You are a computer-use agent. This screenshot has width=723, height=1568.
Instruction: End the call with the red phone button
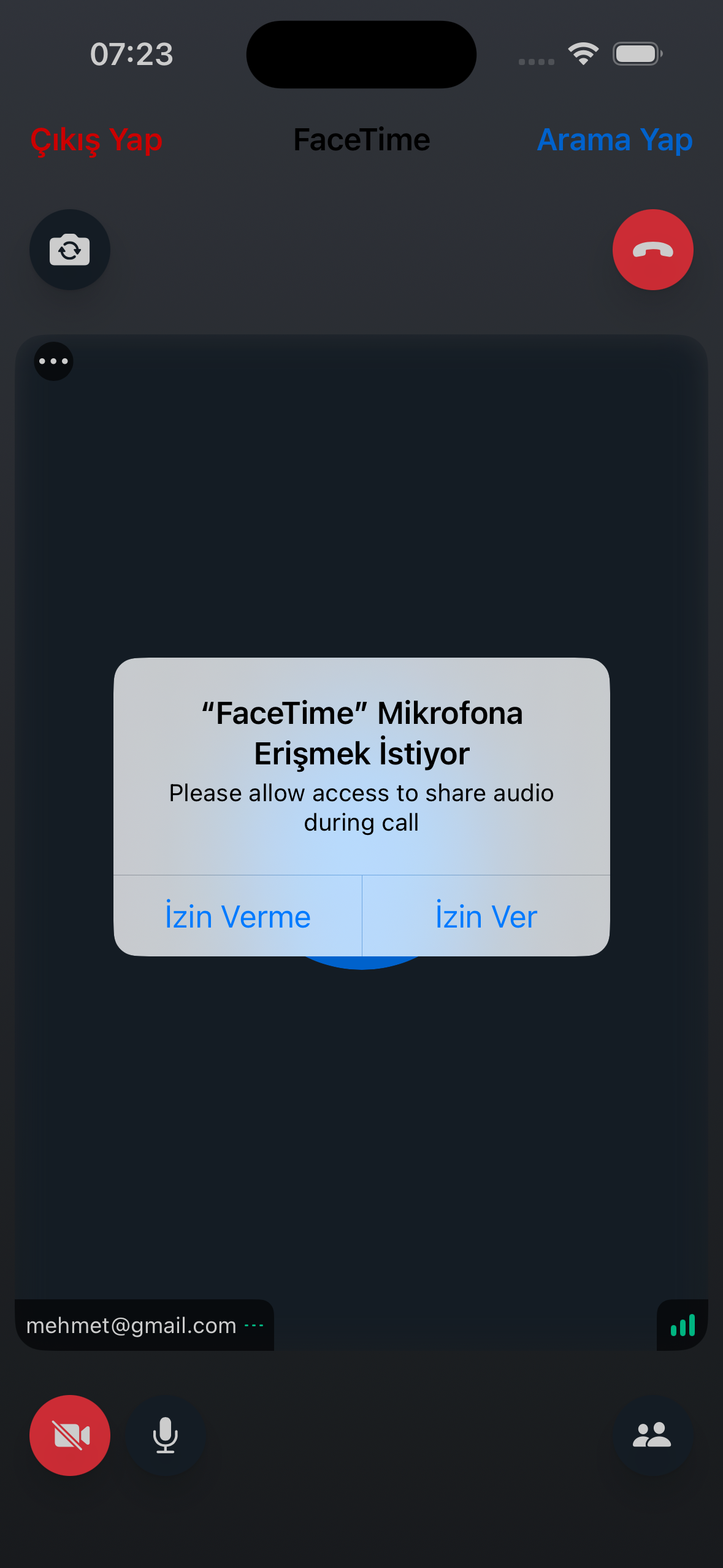[x=652, y=250]
